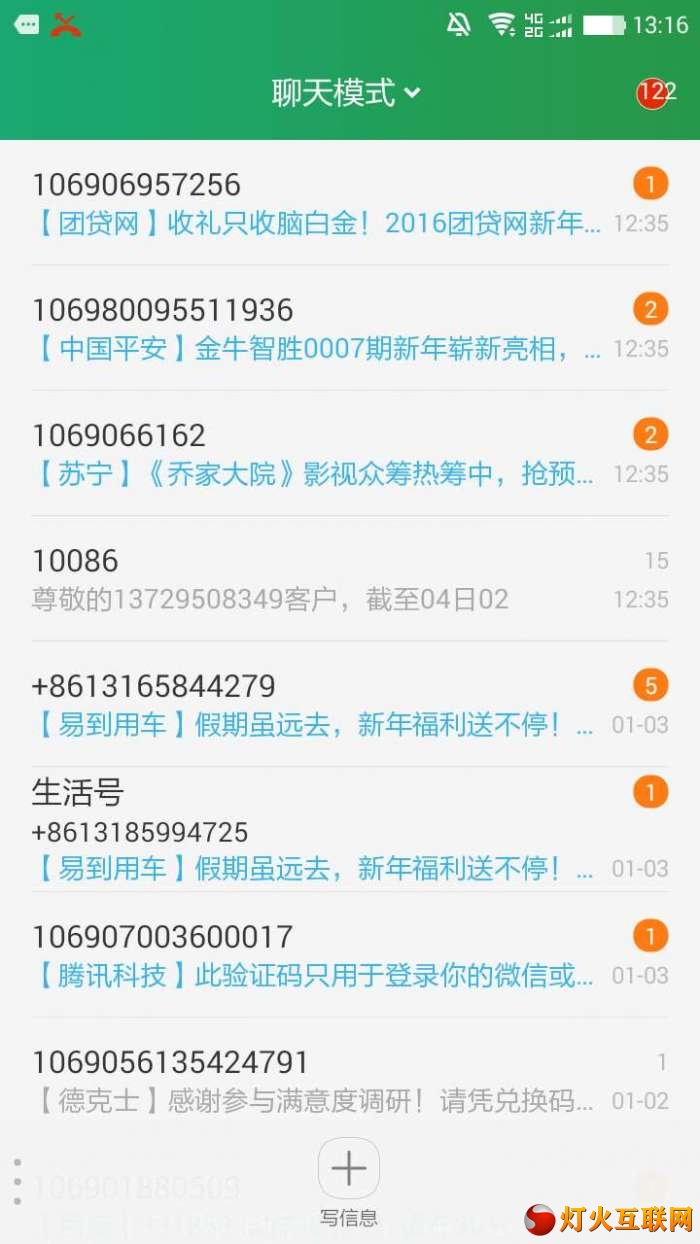Open the 中国平安 thread from 106980095511936
The width and height of the screenshot is (700, 1244).
point(350,328)
